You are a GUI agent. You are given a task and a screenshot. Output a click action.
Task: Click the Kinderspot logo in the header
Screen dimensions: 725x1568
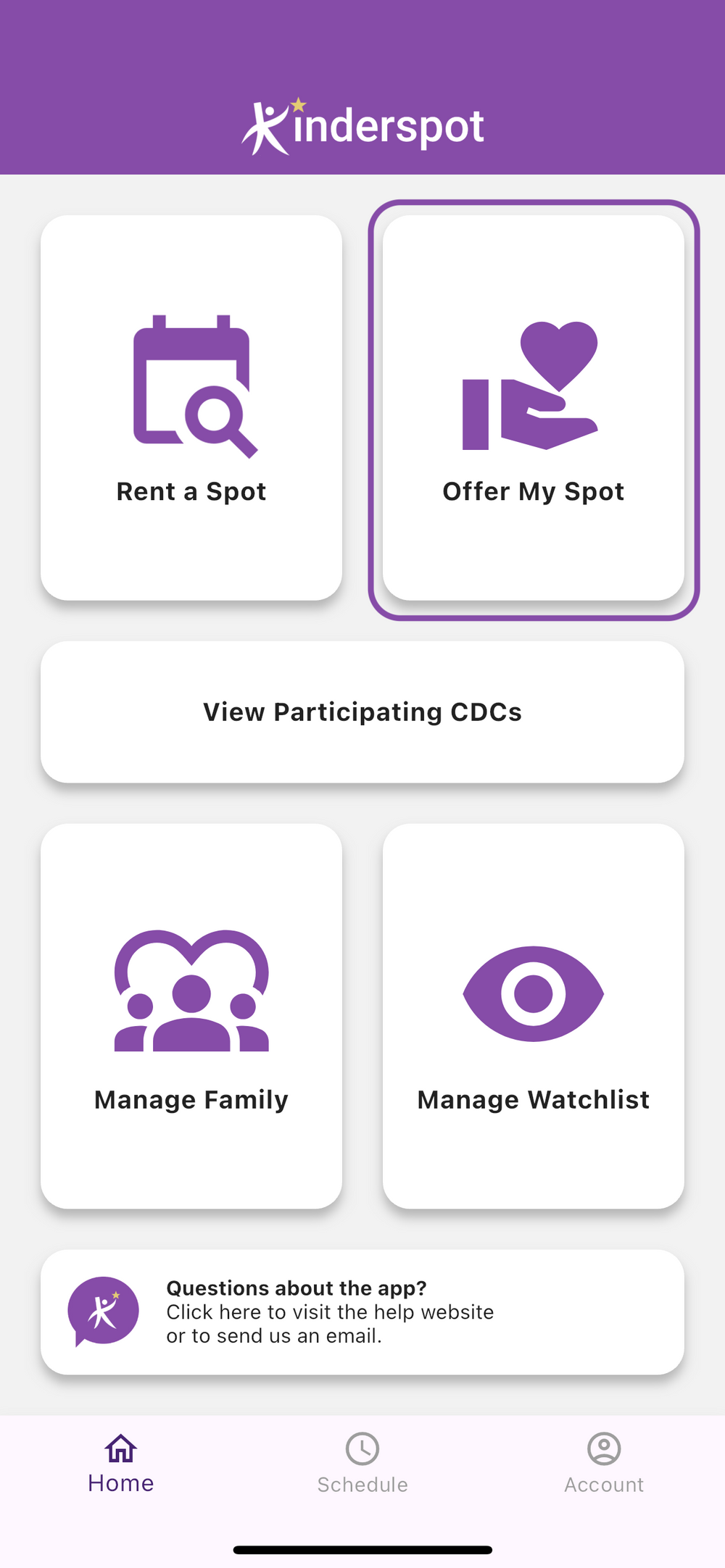tap(362, 123)
